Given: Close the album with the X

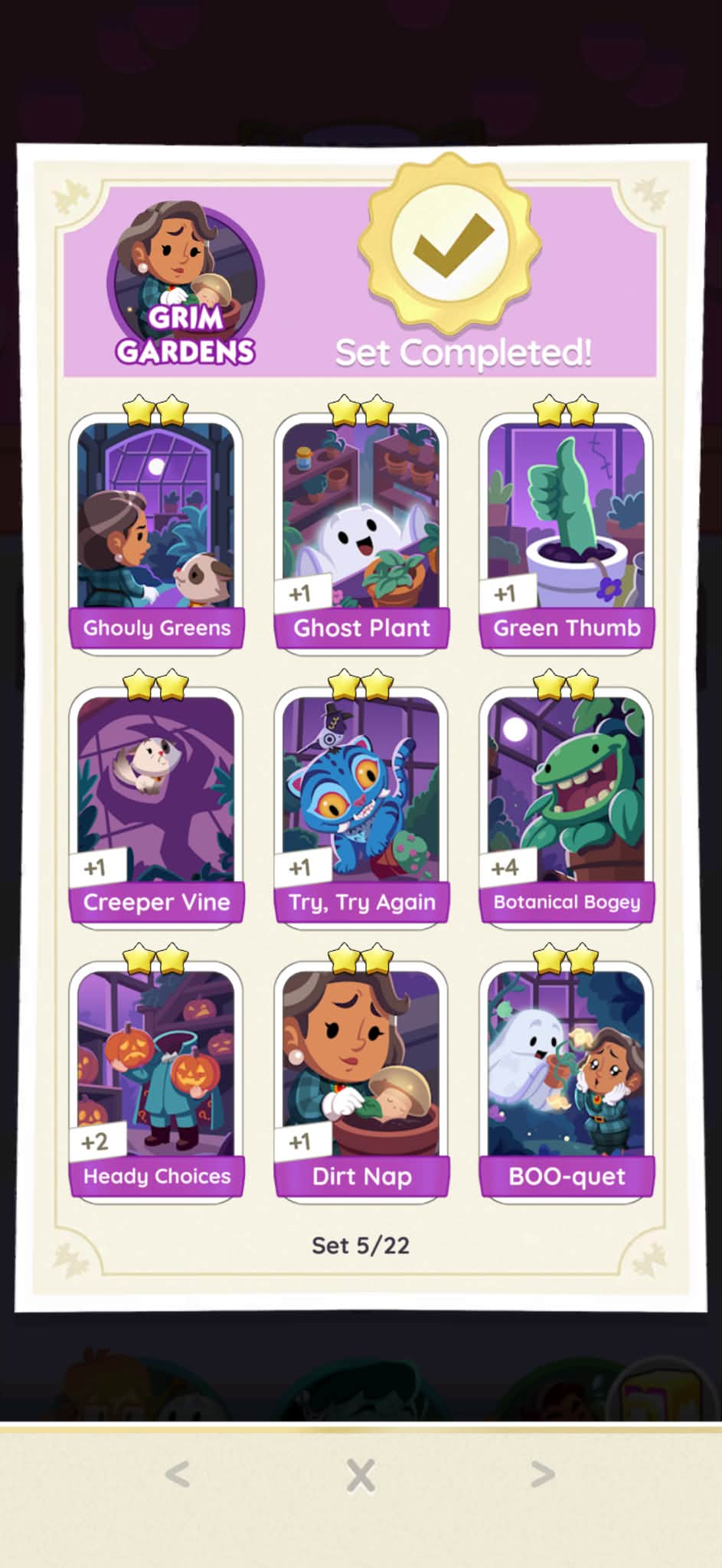Looking at the screenshot, I should click(x=361, y=1475).
